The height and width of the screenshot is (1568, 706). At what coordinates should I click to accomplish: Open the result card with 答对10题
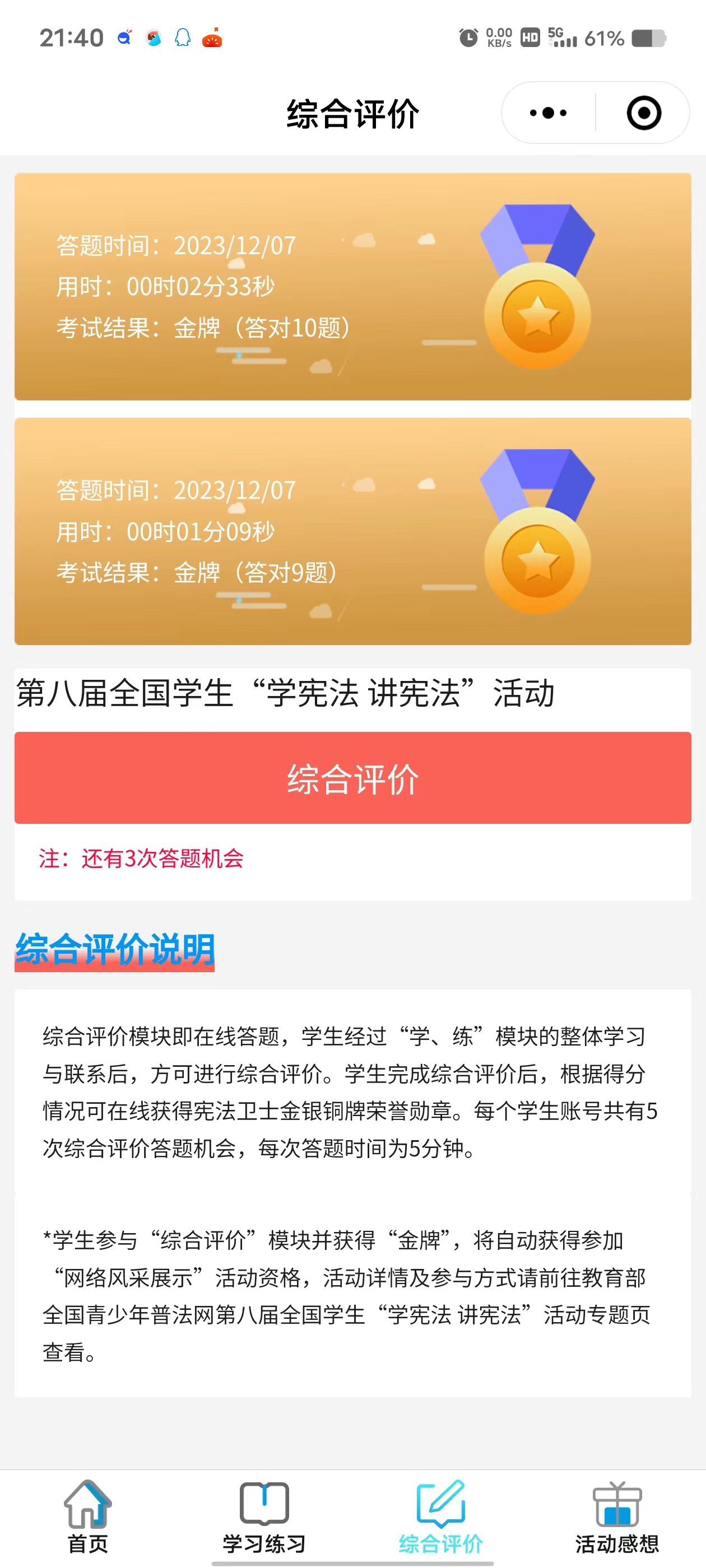[x=352, y=287]
